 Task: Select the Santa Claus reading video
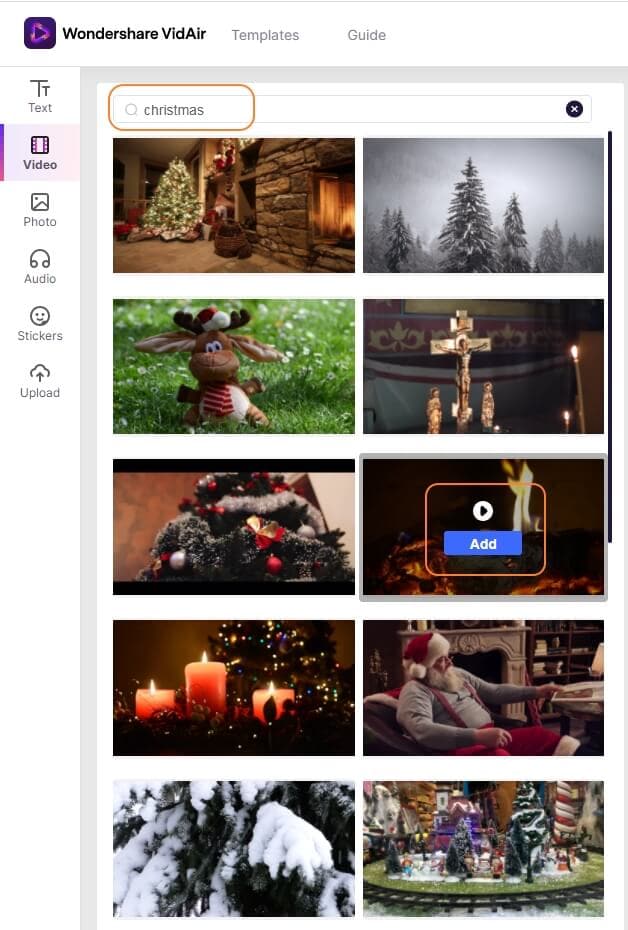(483, 688)
